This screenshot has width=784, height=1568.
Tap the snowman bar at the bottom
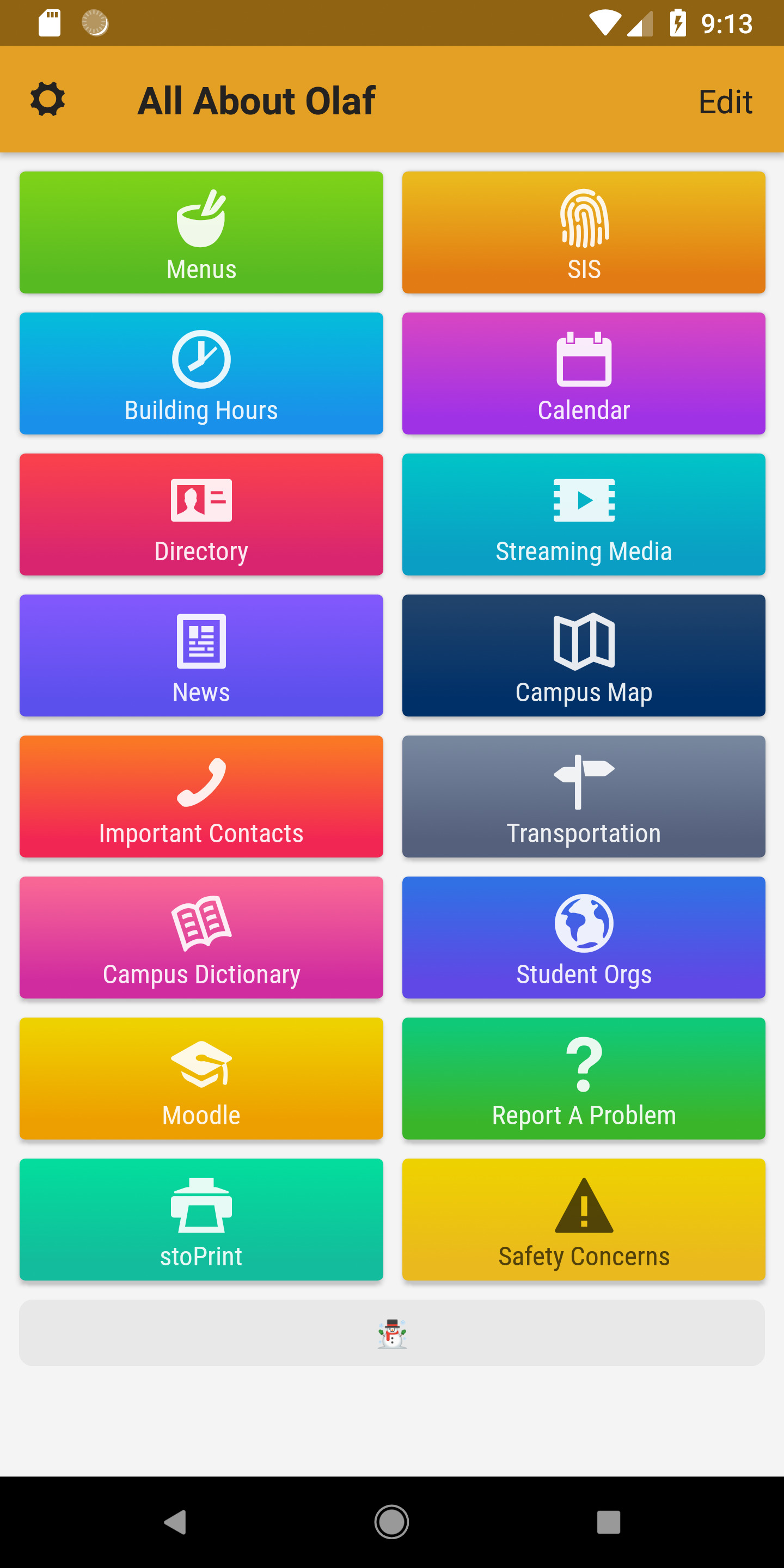click(x=392, y=1333)
